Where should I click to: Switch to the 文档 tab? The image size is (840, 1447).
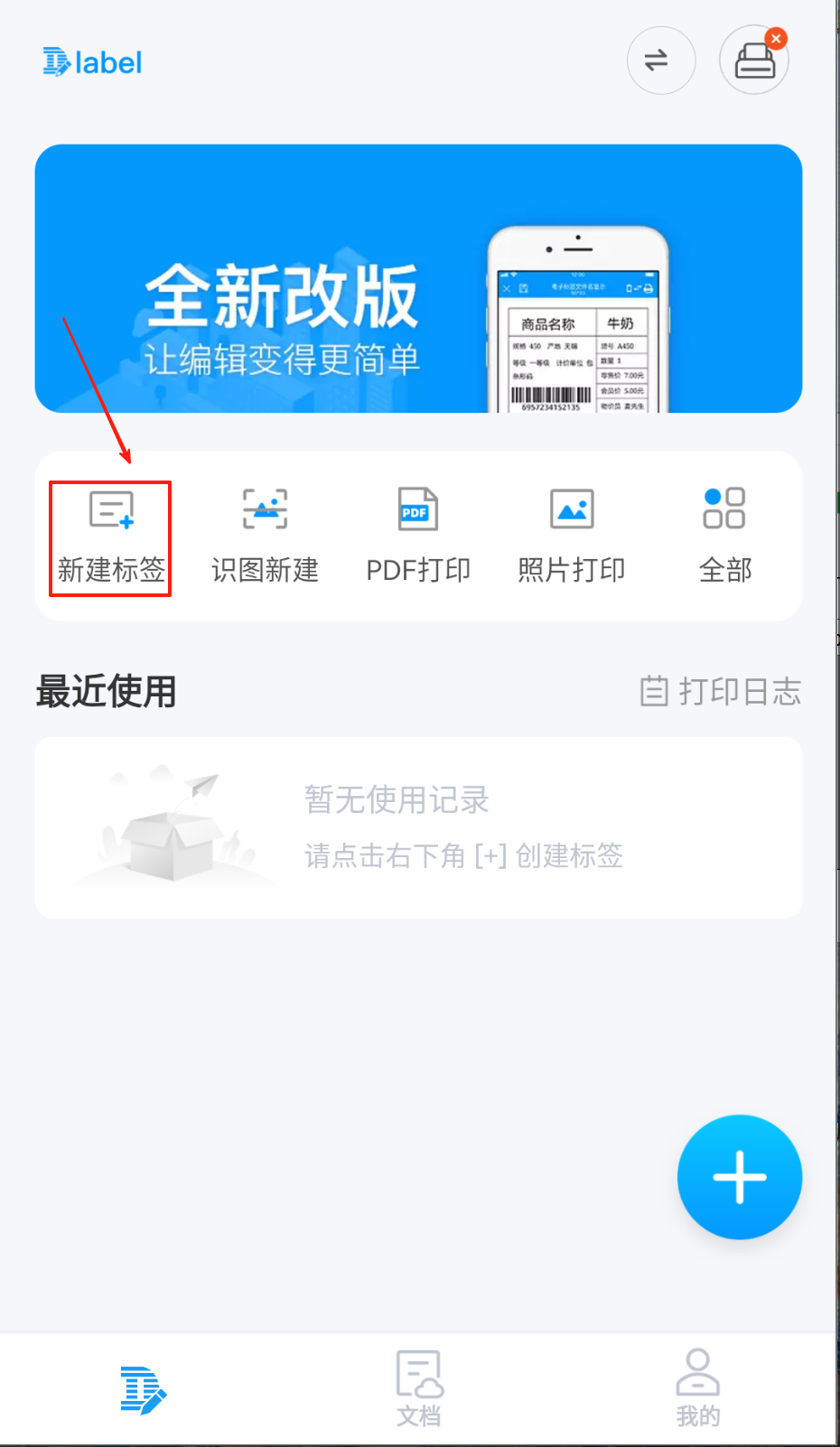[x=419, y=1389]
